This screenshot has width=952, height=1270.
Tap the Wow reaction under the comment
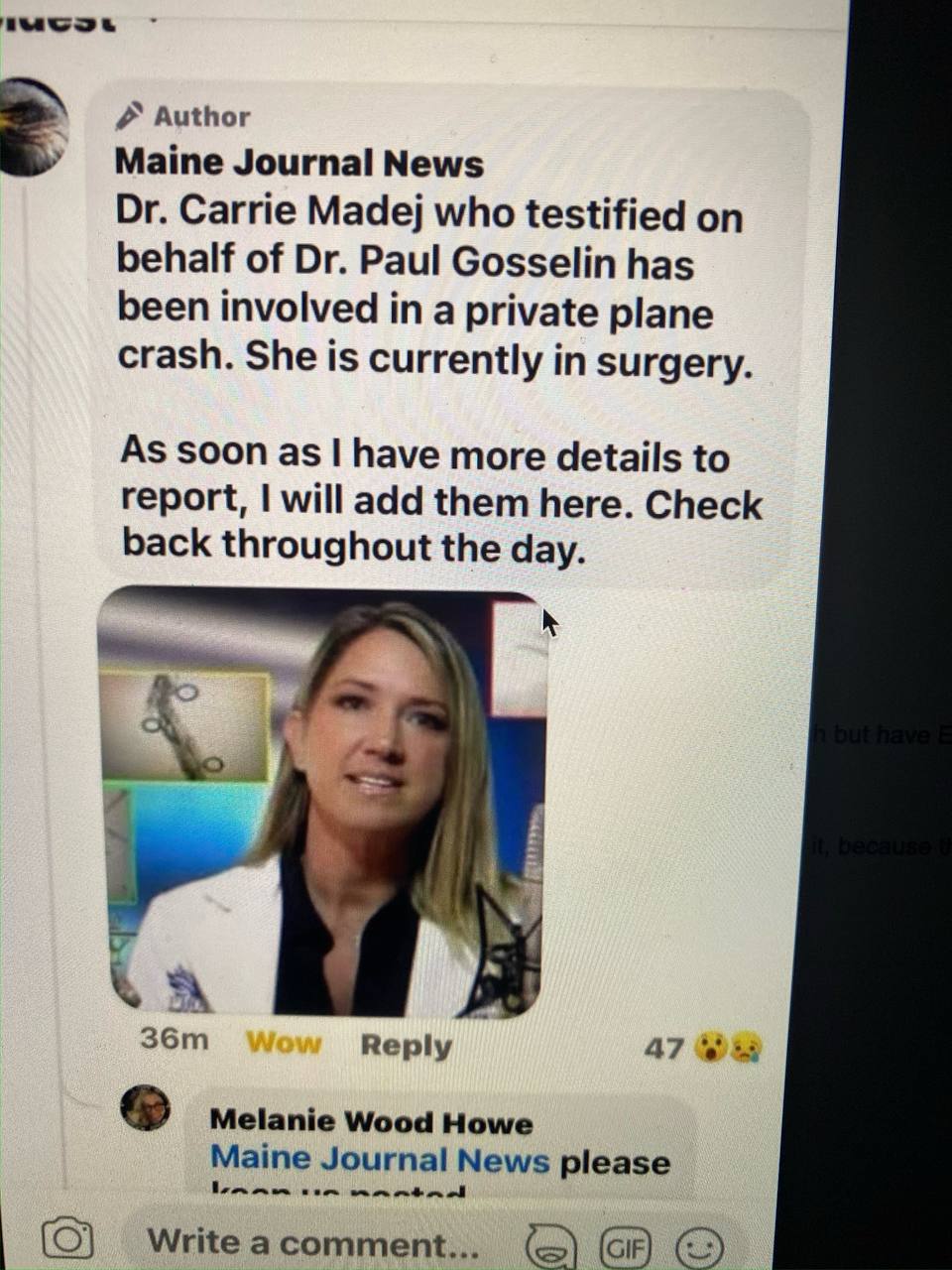pos(284,1042)
